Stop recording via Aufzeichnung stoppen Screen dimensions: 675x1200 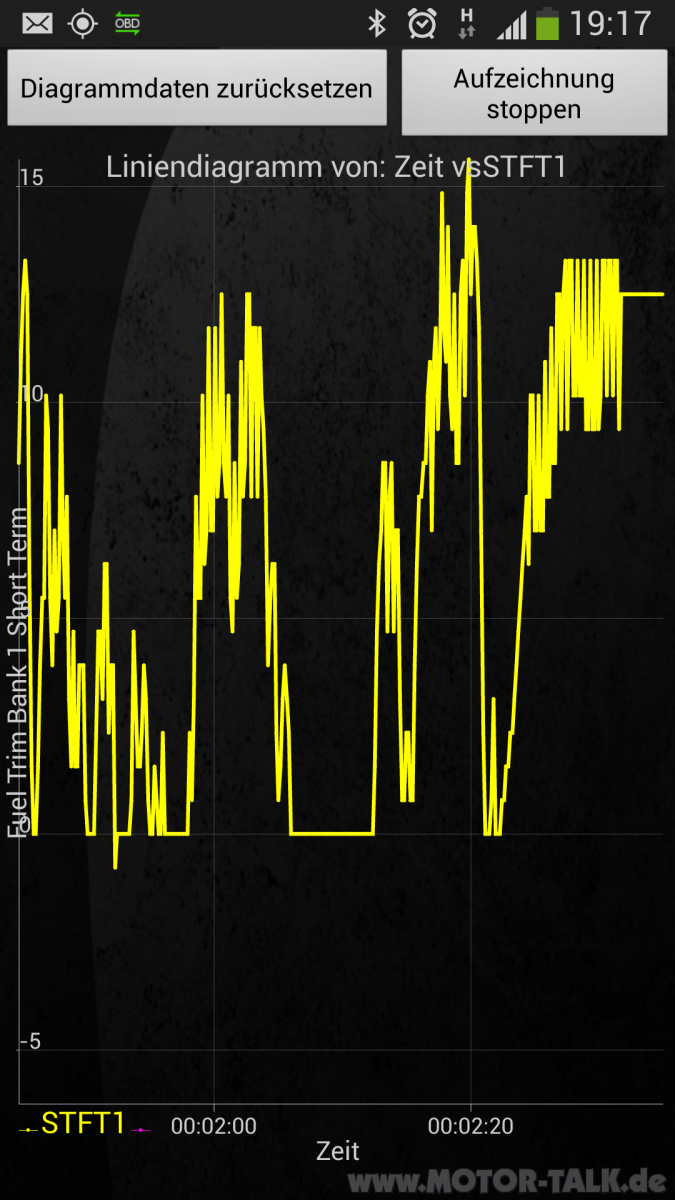pos(534,93)
